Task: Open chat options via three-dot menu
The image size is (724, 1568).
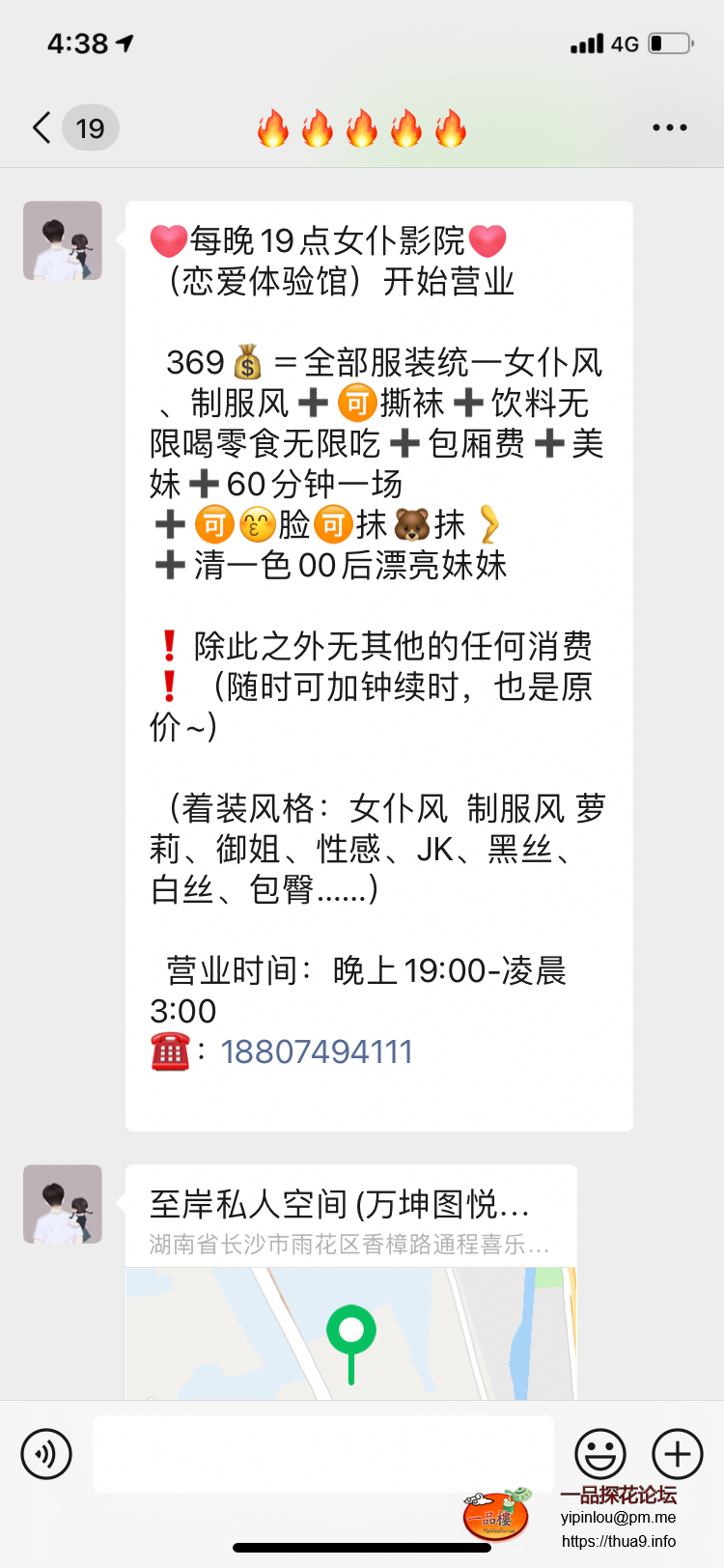Action: (669, 126)
